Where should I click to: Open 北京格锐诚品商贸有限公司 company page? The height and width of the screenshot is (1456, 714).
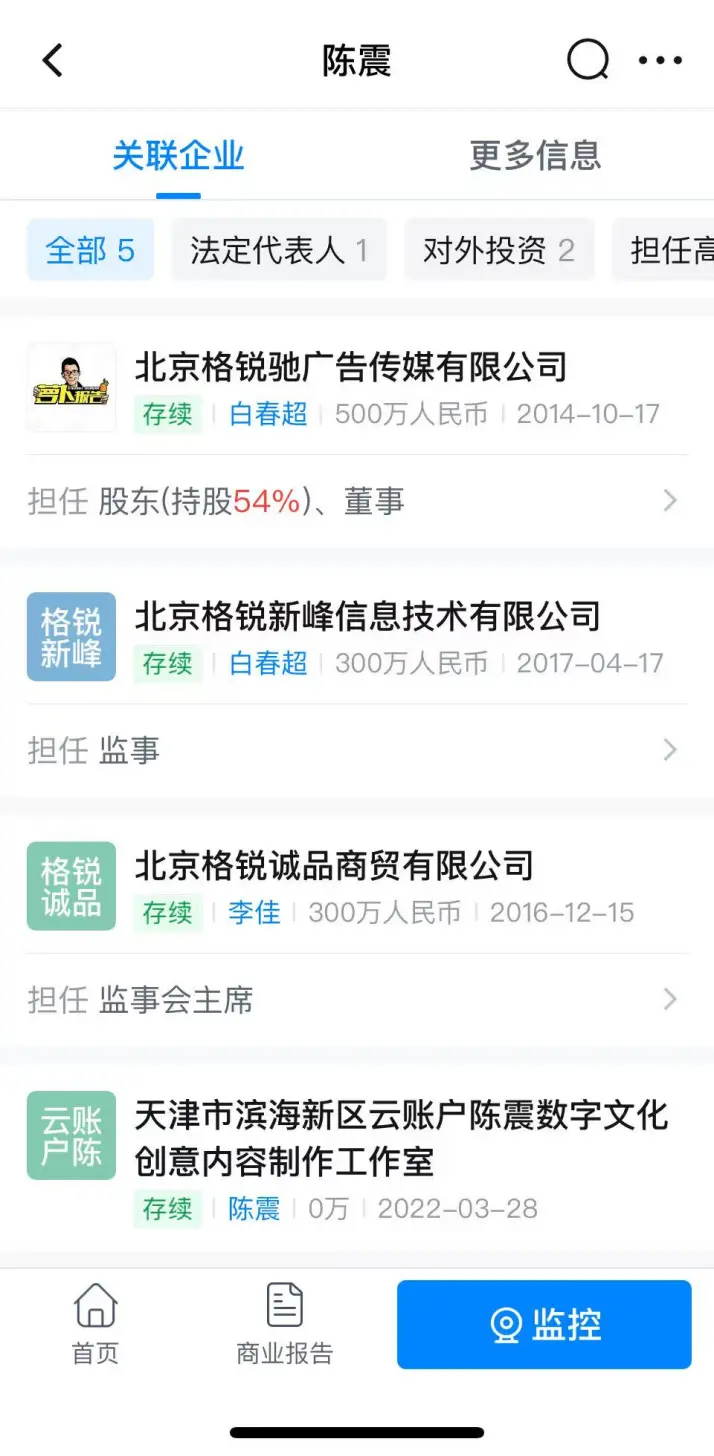click(x=334, y=865)
